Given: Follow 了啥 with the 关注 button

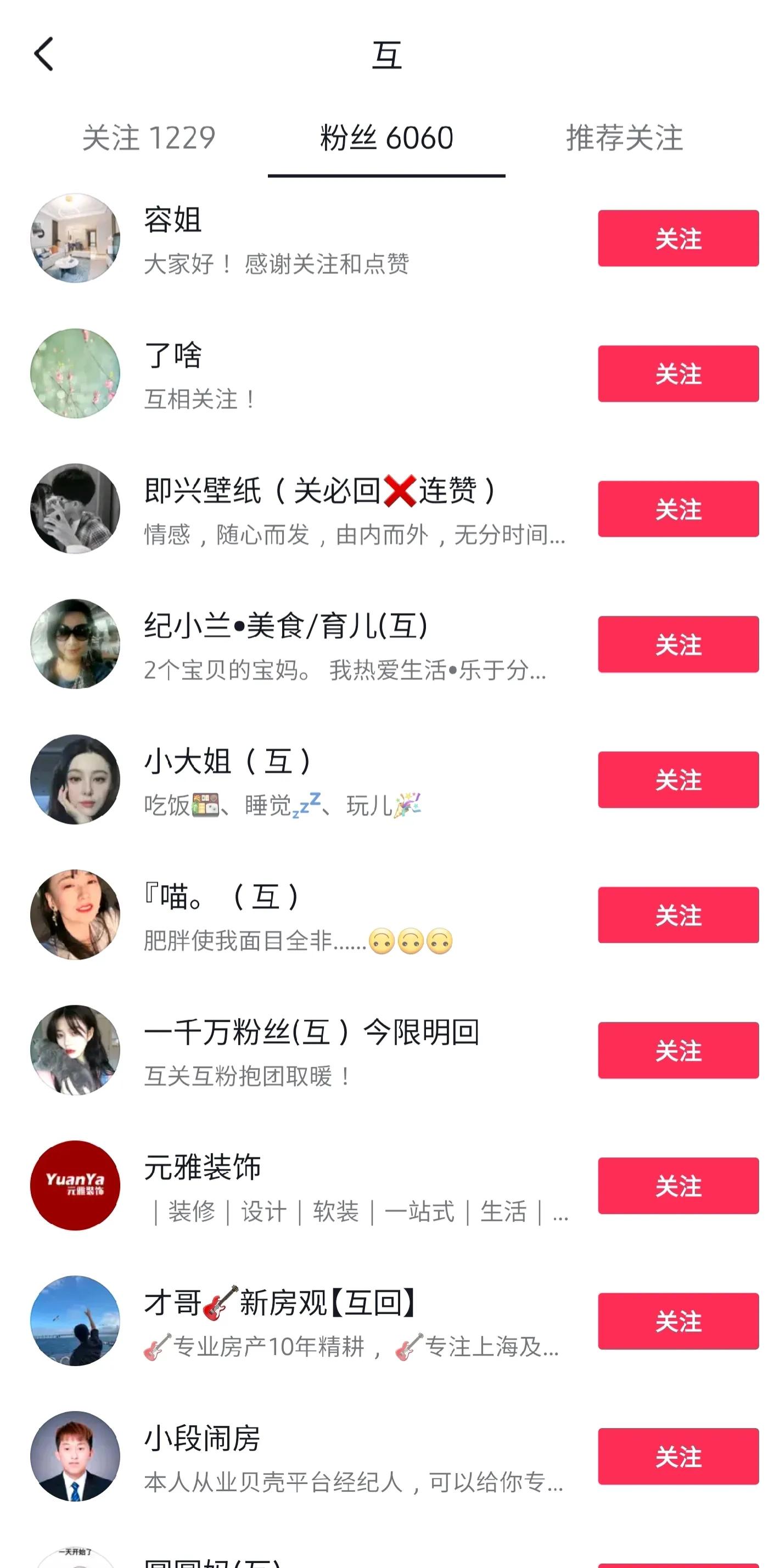Looking at the screenshot, I should pos(678,375).
